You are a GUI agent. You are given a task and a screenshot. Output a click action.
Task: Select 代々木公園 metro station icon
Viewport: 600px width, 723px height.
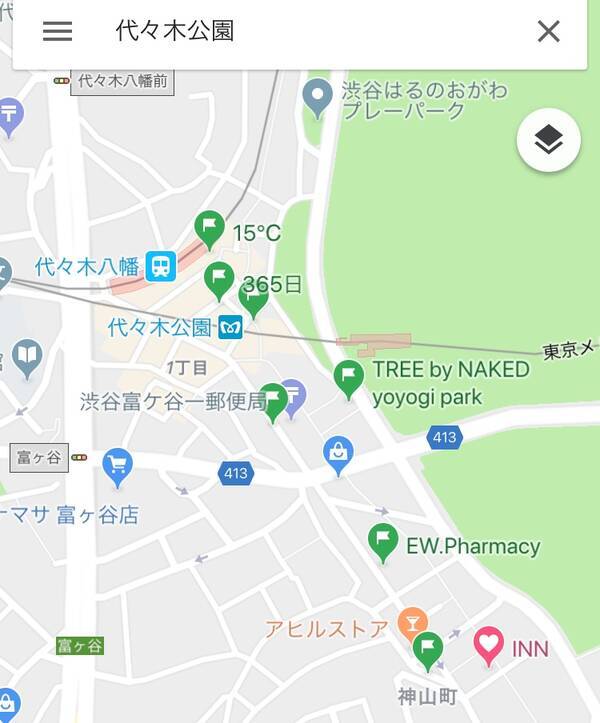pyautogui.click(x=231, y=327)
